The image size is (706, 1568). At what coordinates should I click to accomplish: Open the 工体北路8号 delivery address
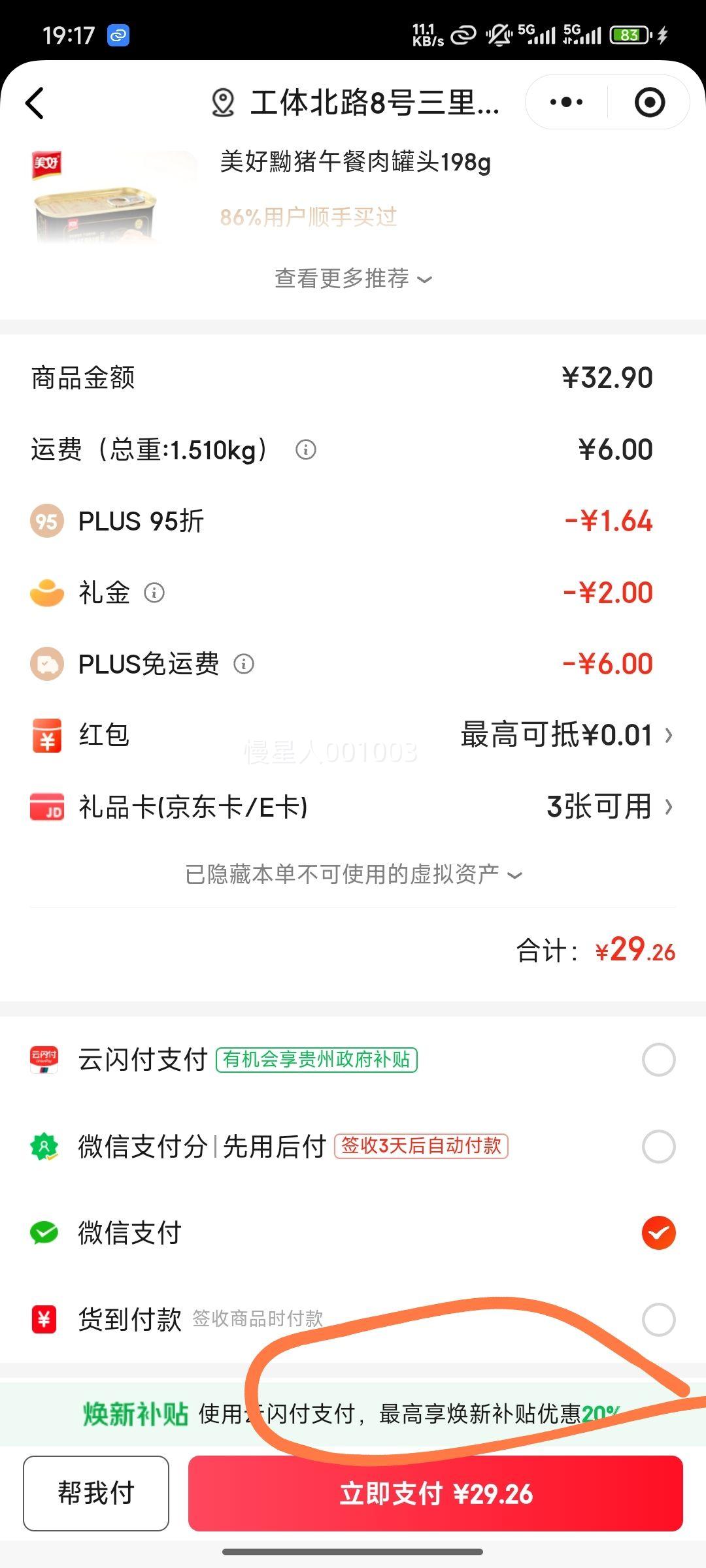[356, 103]
